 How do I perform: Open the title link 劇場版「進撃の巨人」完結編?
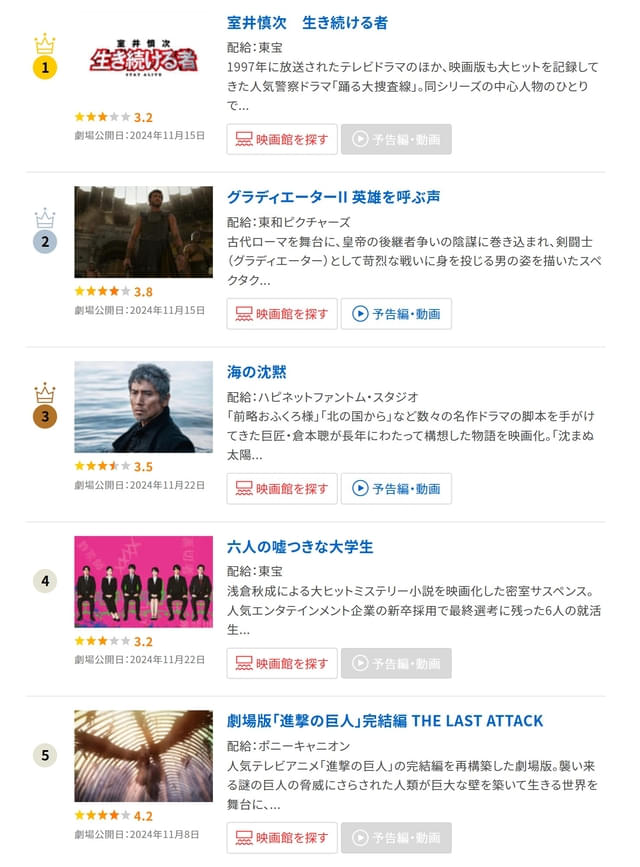pyautogui.click(x=385, y=720)
